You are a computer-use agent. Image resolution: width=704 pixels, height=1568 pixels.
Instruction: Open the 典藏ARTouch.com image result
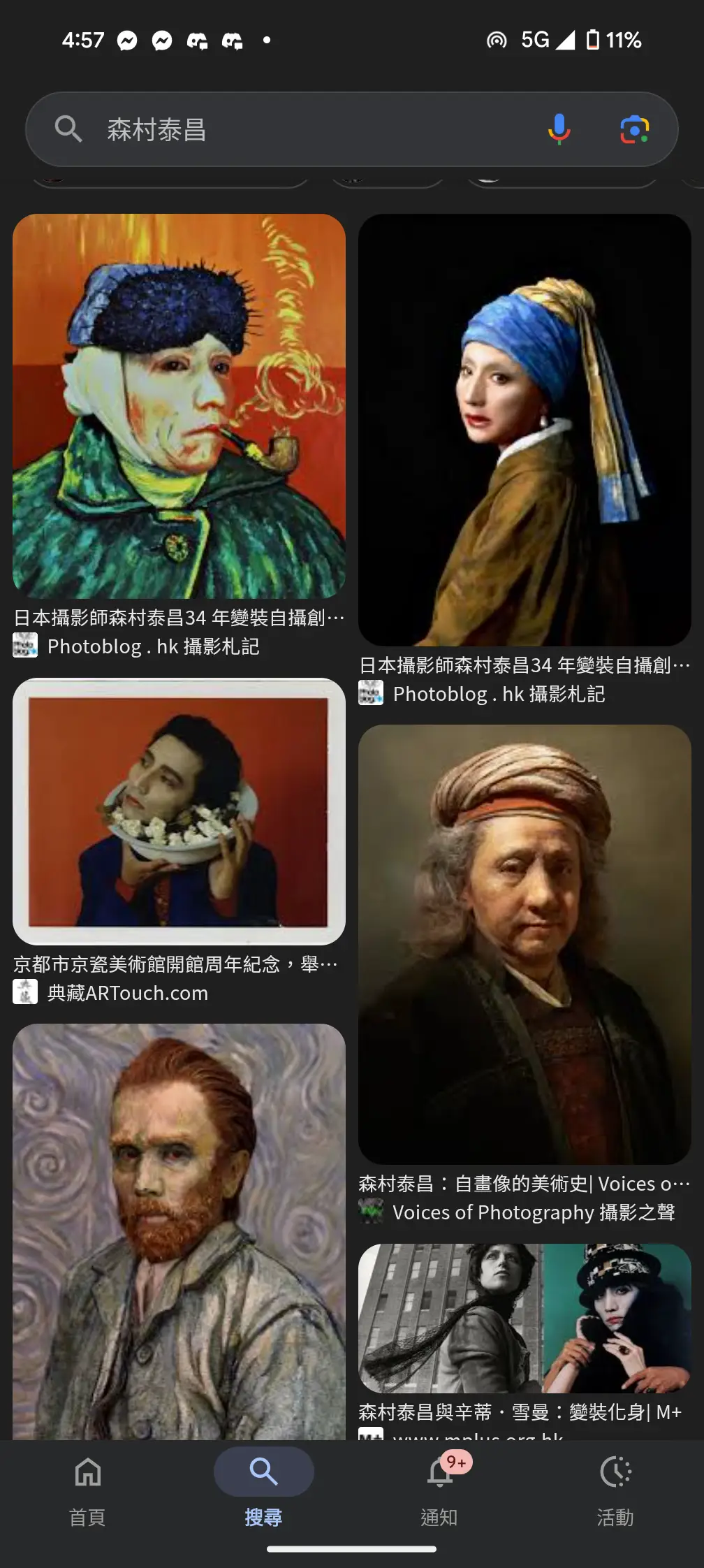pos(179,811)
